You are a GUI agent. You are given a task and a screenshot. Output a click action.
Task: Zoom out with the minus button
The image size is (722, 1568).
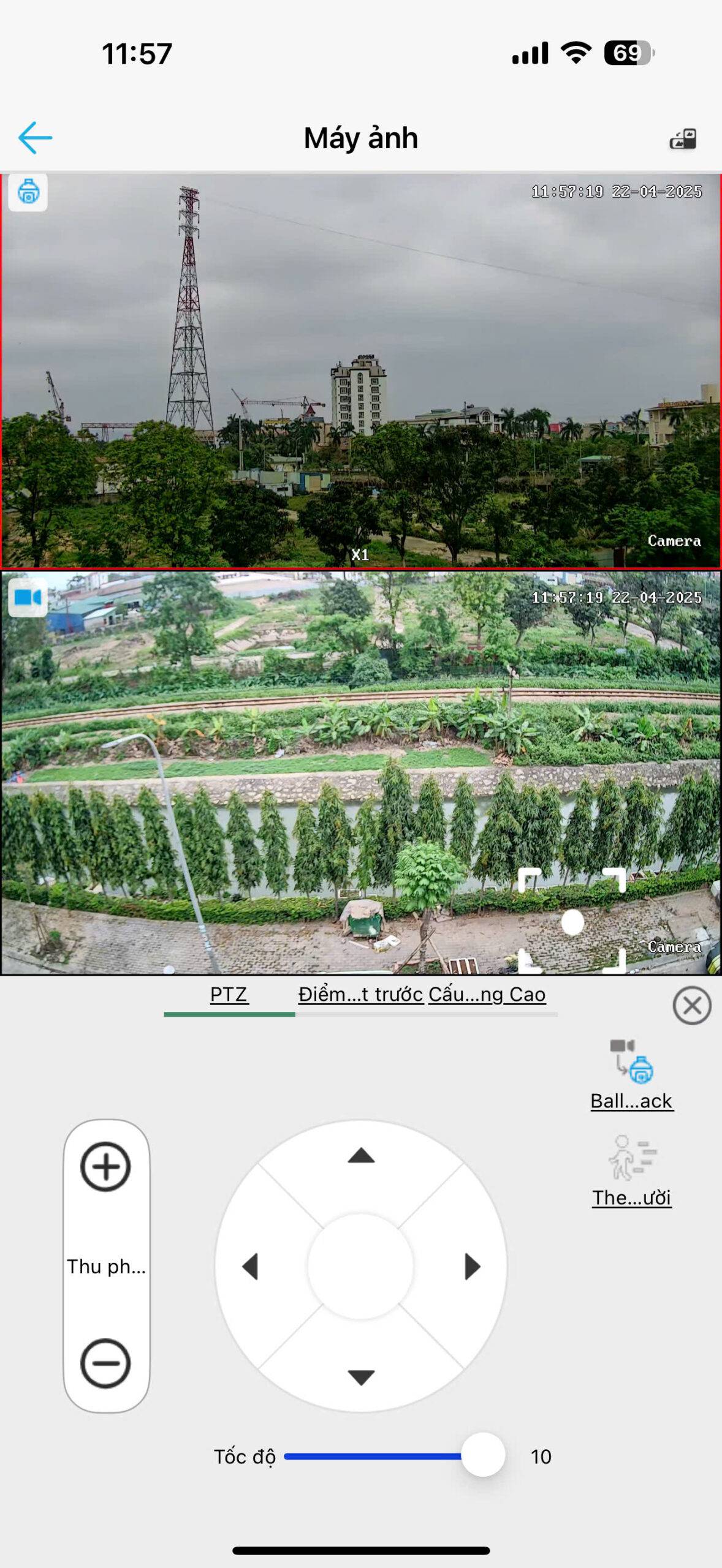tap(105, 1363)
